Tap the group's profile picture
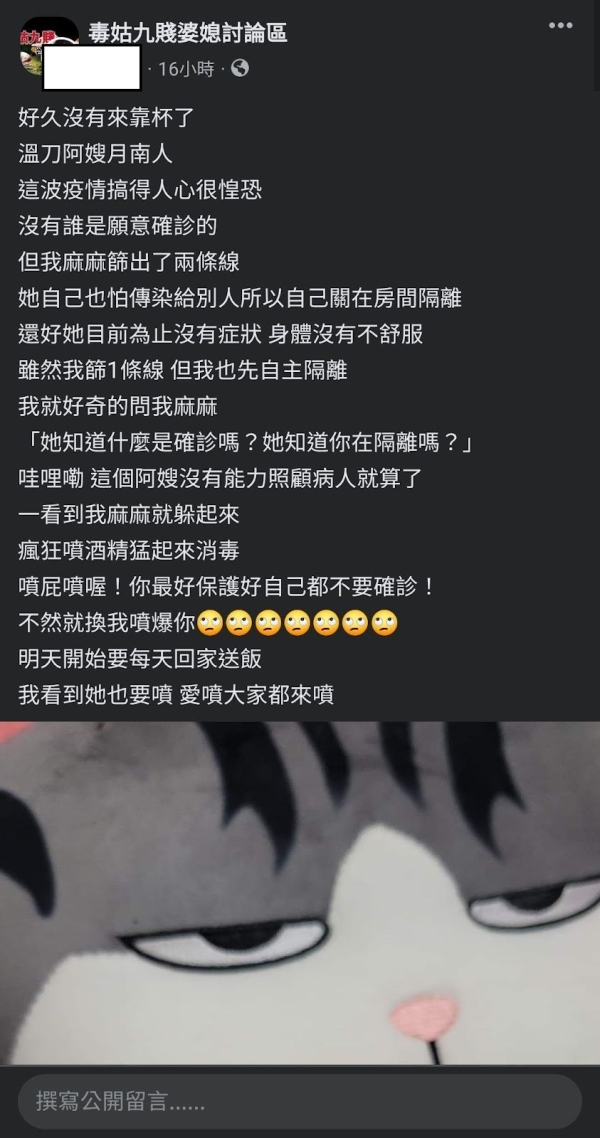The image size is (600, 1138). pos(48,47)
